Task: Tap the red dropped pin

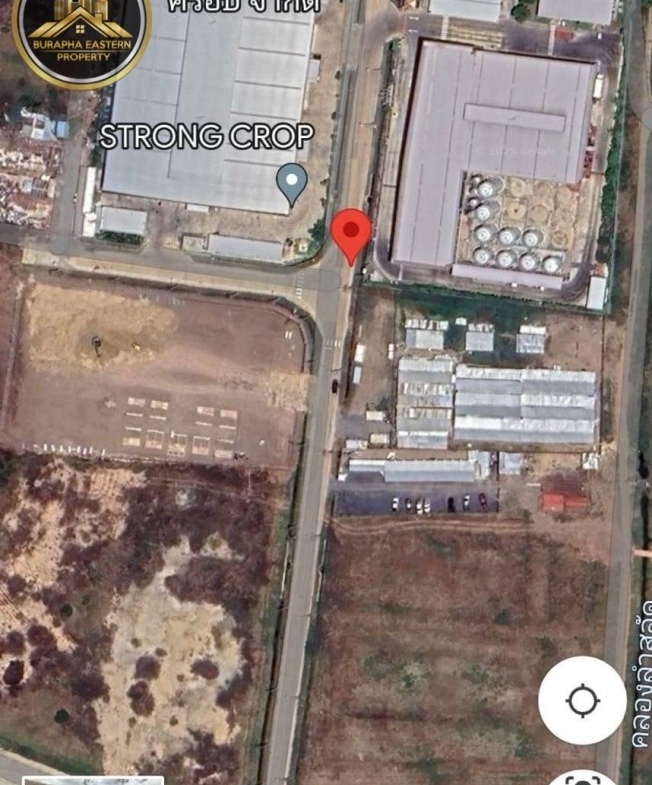Action: coord(351,234)
